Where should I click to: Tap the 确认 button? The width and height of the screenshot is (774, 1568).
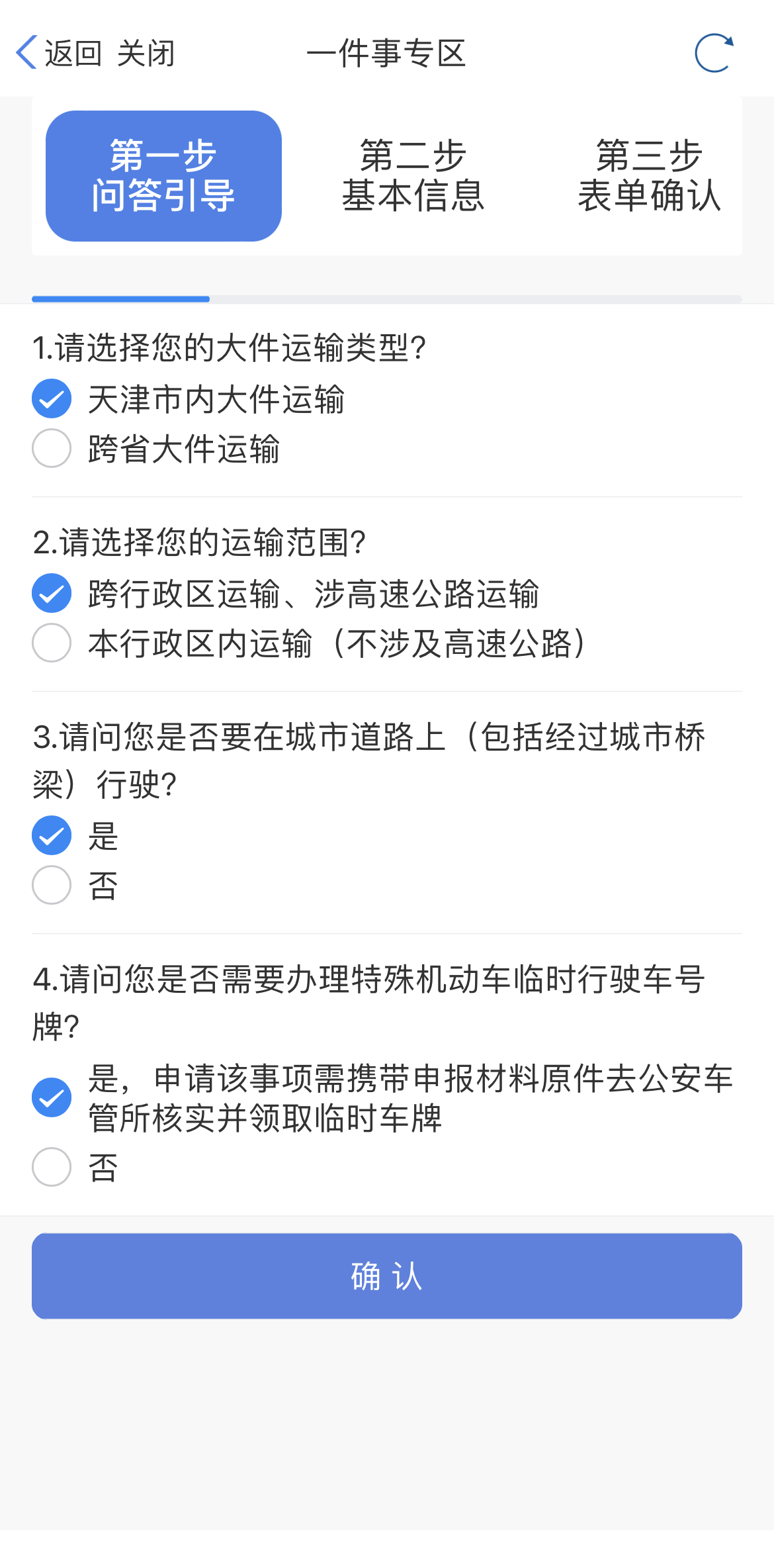[387, 1276]
